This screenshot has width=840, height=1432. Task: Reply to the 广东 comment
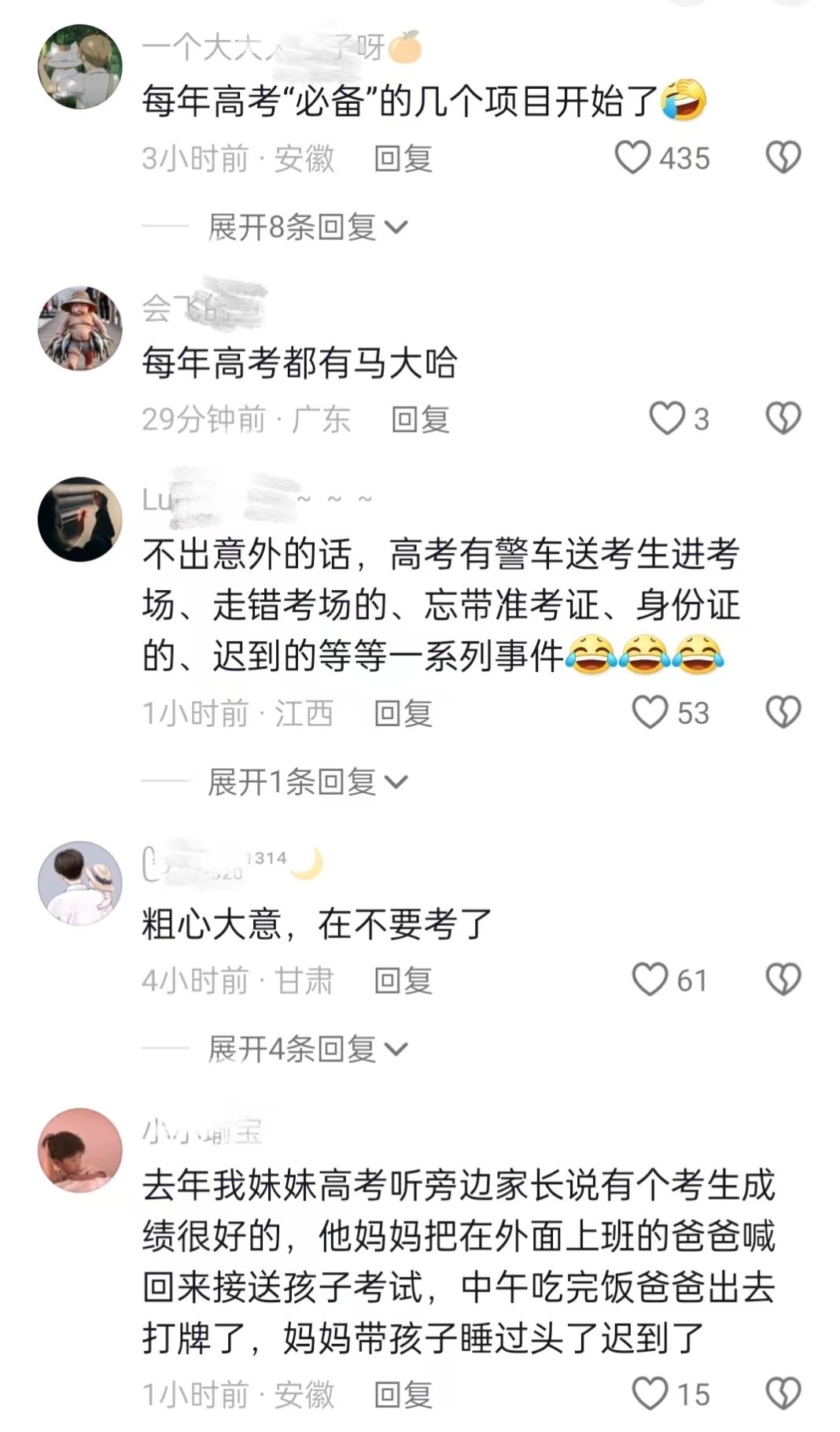click(x=420, y=419)
